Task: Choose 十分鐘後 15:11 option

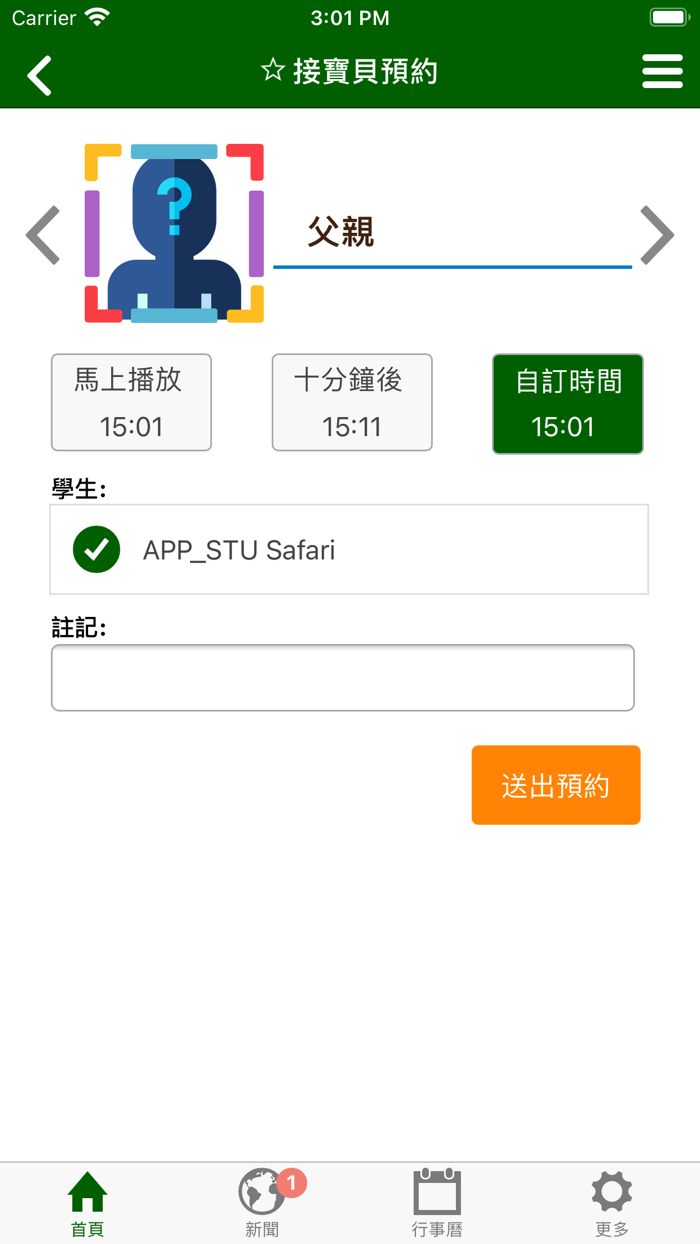Action: 352,402
